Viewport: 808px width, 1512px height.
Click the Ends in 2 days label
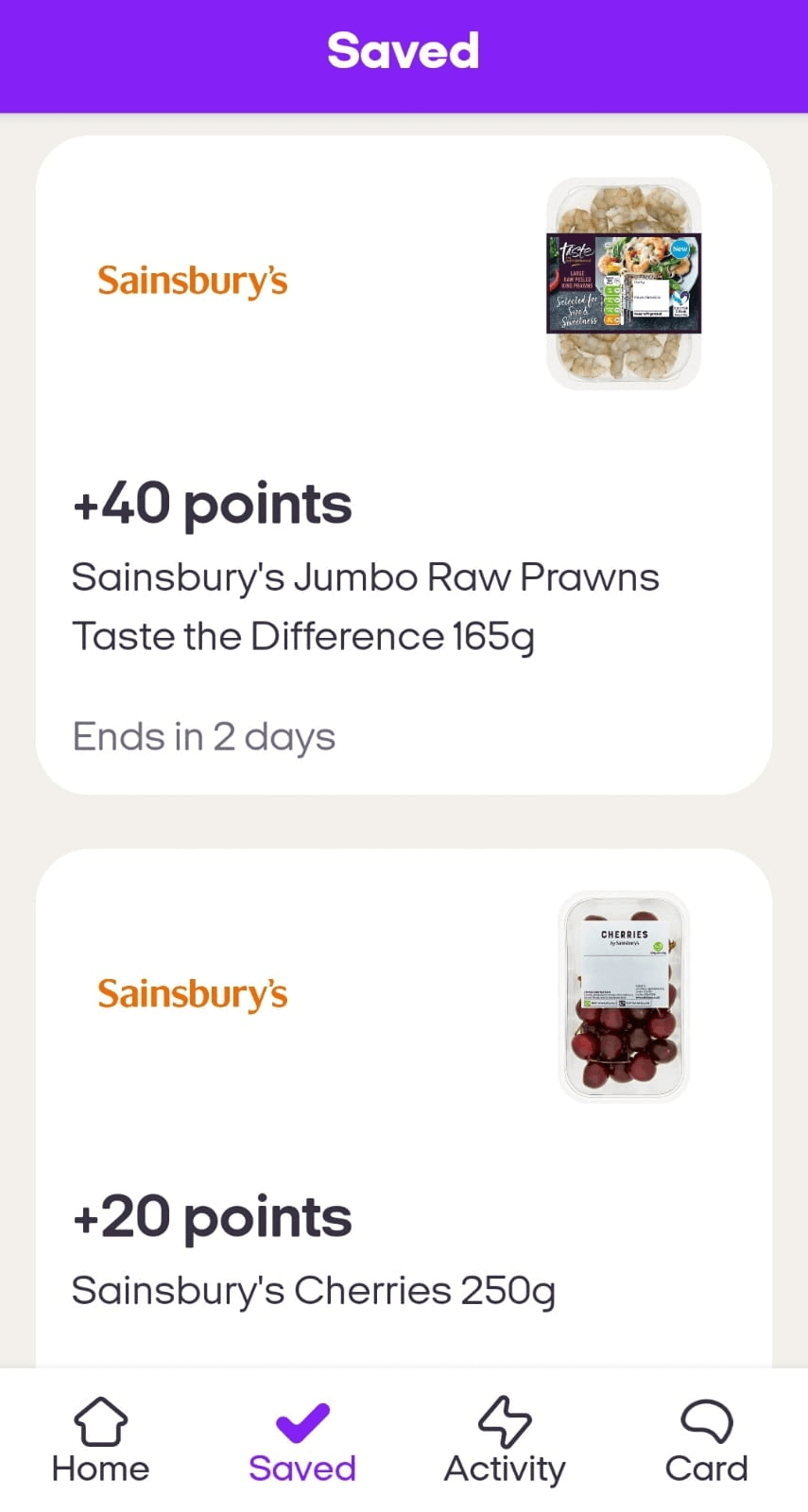pyautogui.click(x=204, y=736)
